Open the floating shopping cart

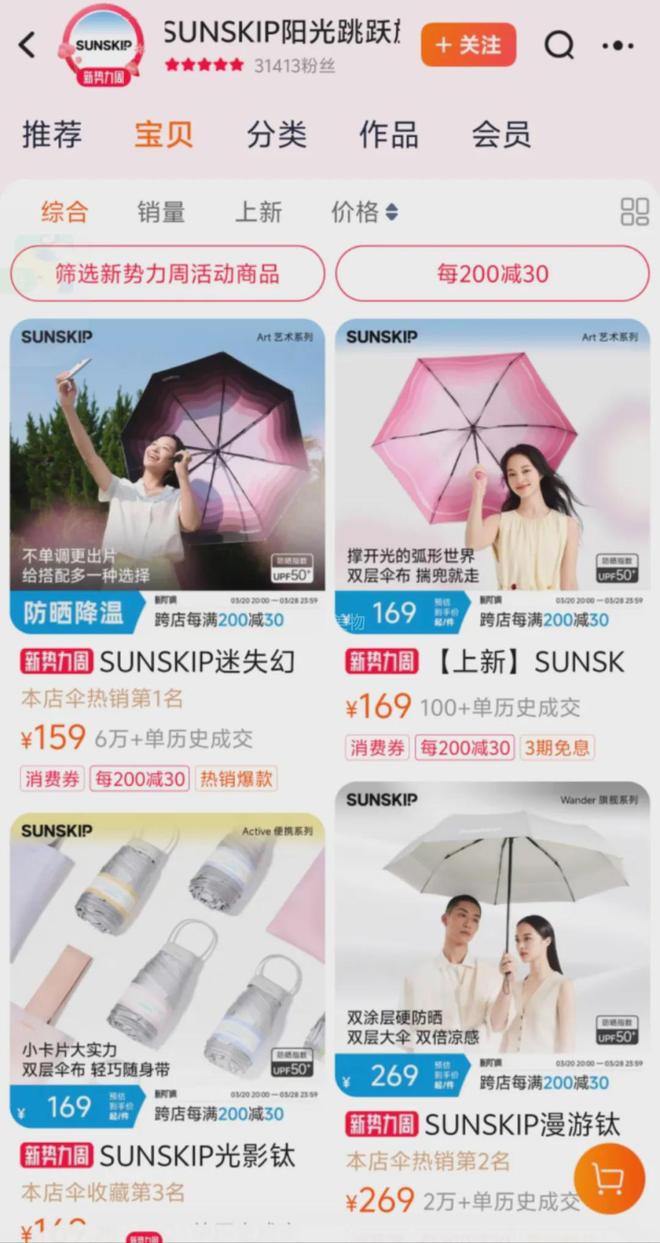click(x=609, y=1180)
